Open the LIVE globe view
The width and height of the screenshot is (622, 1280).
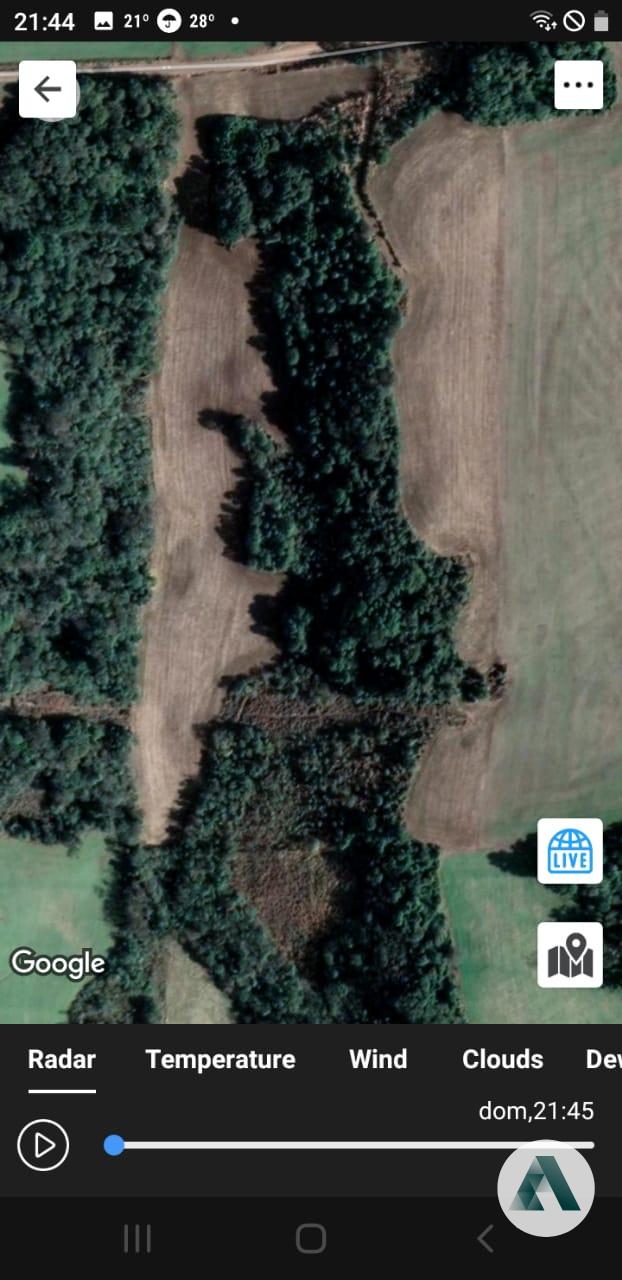[570, 851]
